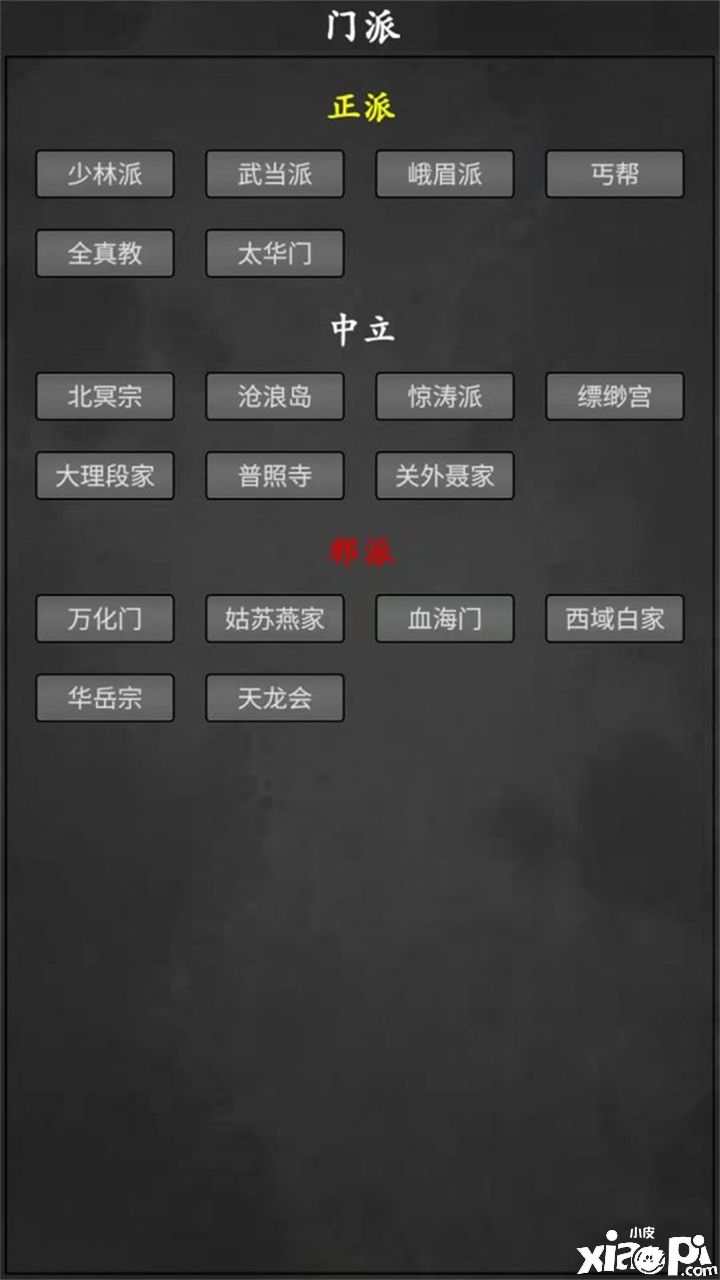The image size is (720, 1280).
Task: Choose the 天龙会 sect
Action: 275,697
